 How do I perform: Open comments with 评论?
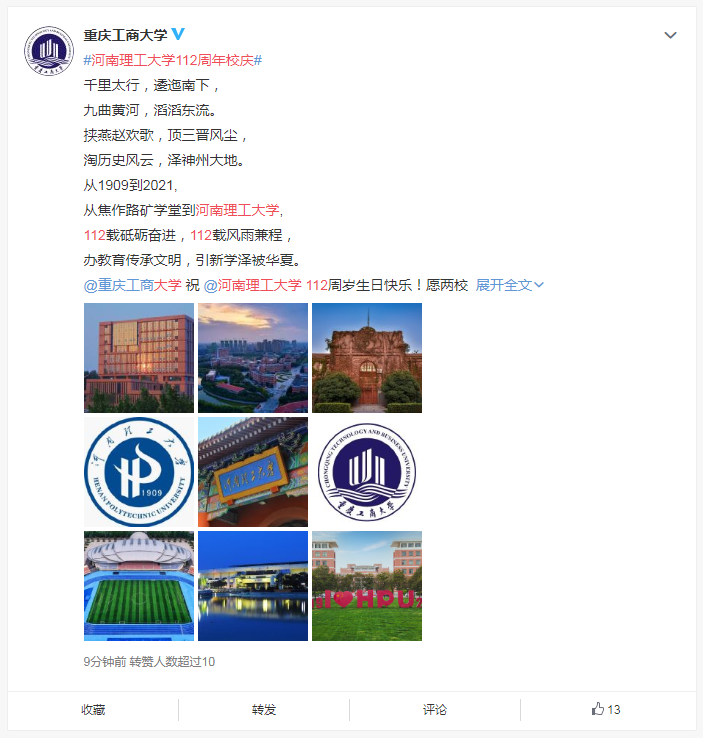[435, 710]
